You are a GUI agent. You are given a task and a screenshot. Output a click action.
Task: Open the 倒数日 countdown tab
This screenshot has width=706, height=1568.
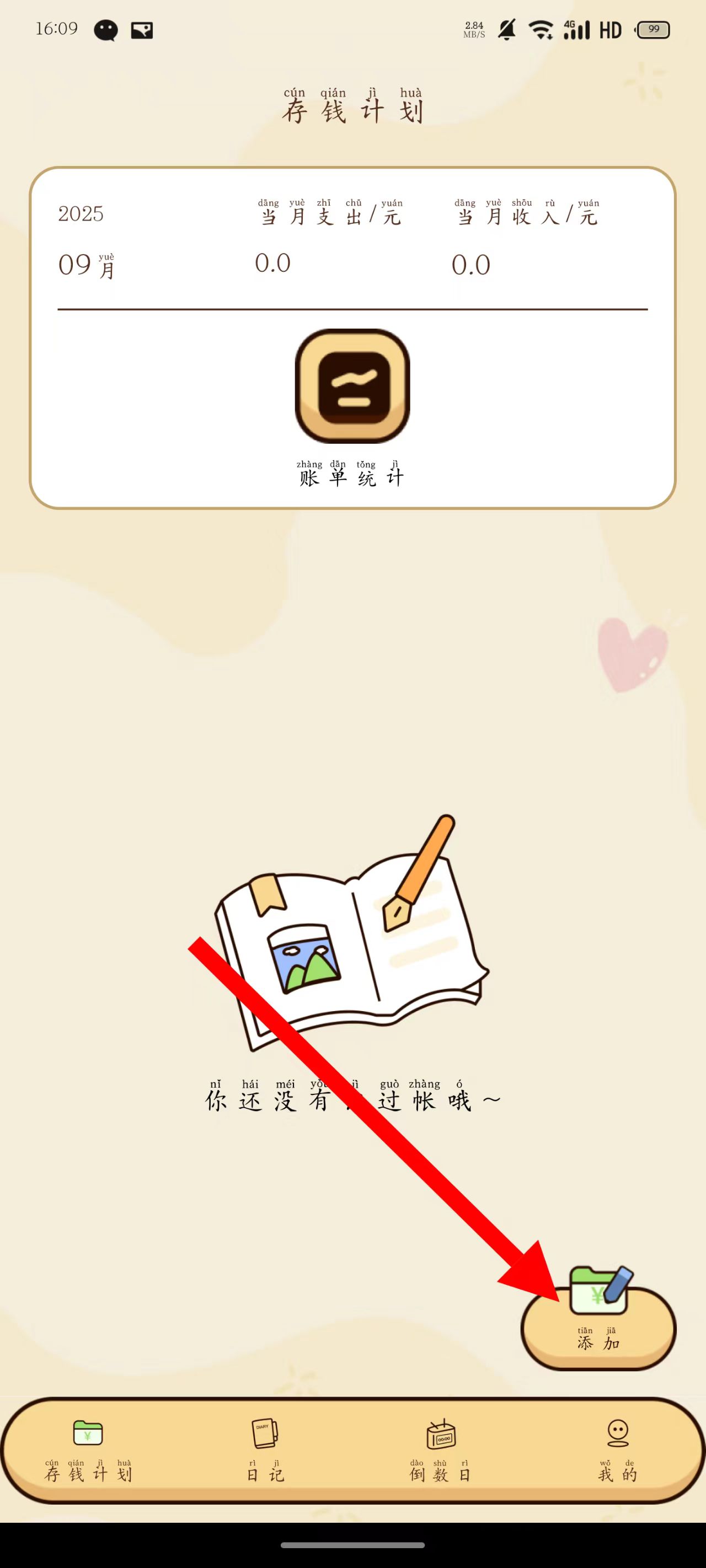(x=440, y=1450)
